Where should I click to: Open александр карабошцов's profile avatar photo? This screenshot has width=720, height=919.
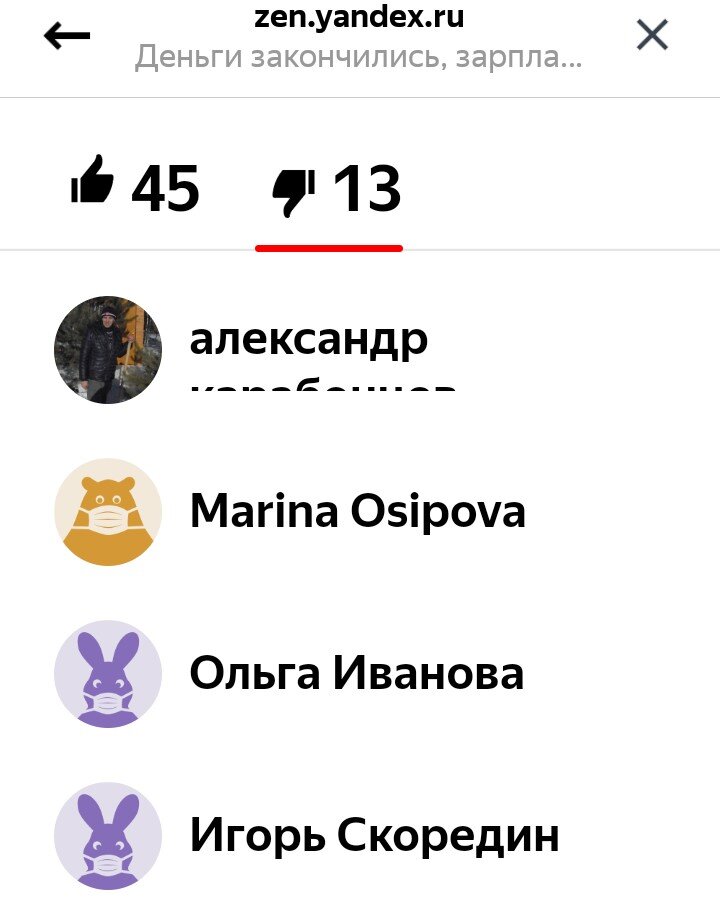(x=107, y=349)
